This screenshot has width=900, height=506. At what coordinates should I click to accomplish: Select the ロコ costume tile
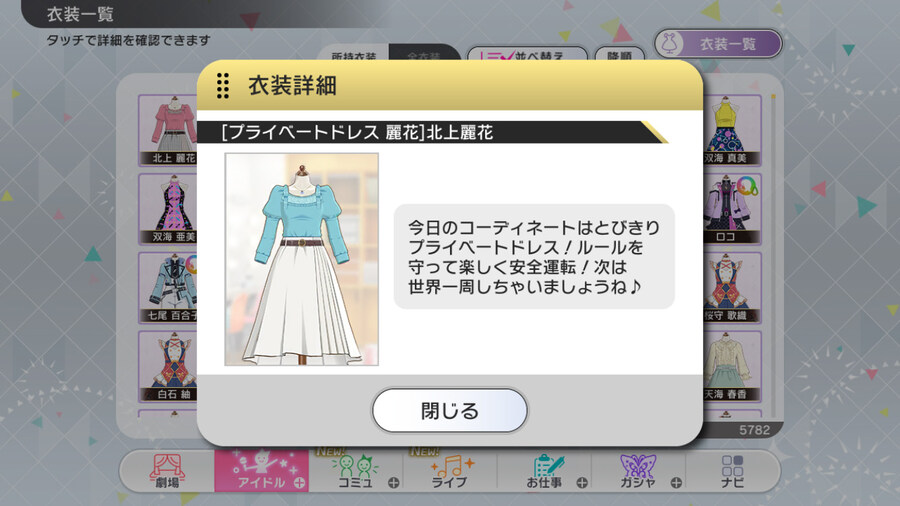pyautogui.click(x=737, y=208)
